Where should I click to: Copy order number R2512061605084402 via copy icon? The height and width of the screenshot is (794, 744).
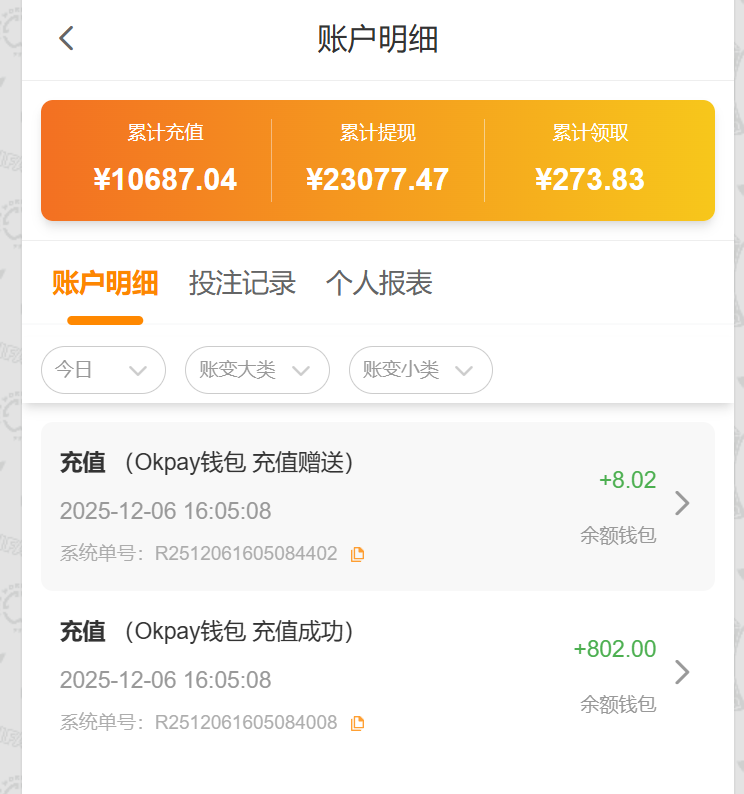tap(357, 553)
